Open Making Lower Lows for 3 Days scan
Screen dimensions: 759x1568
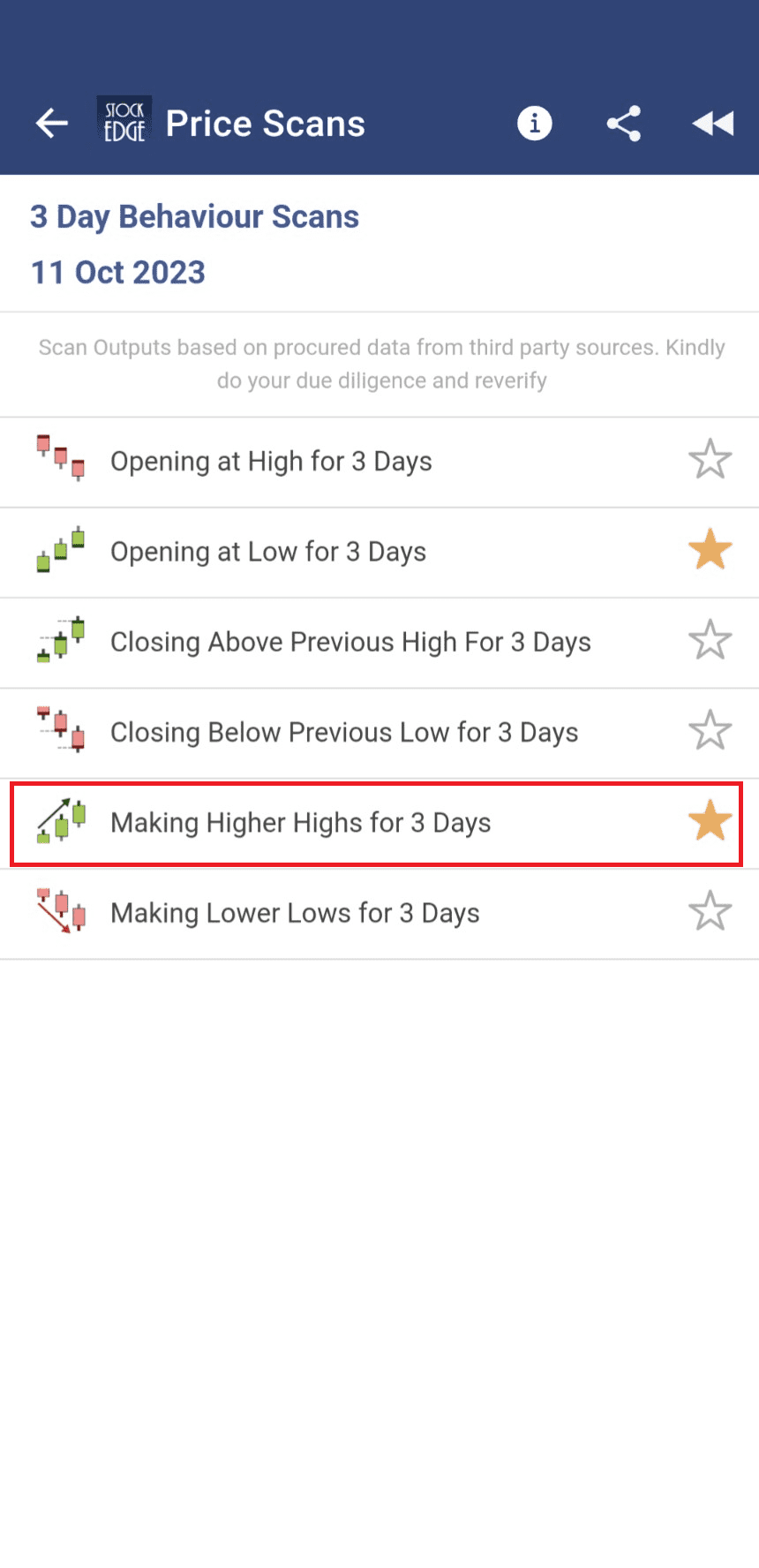[295, 913]
